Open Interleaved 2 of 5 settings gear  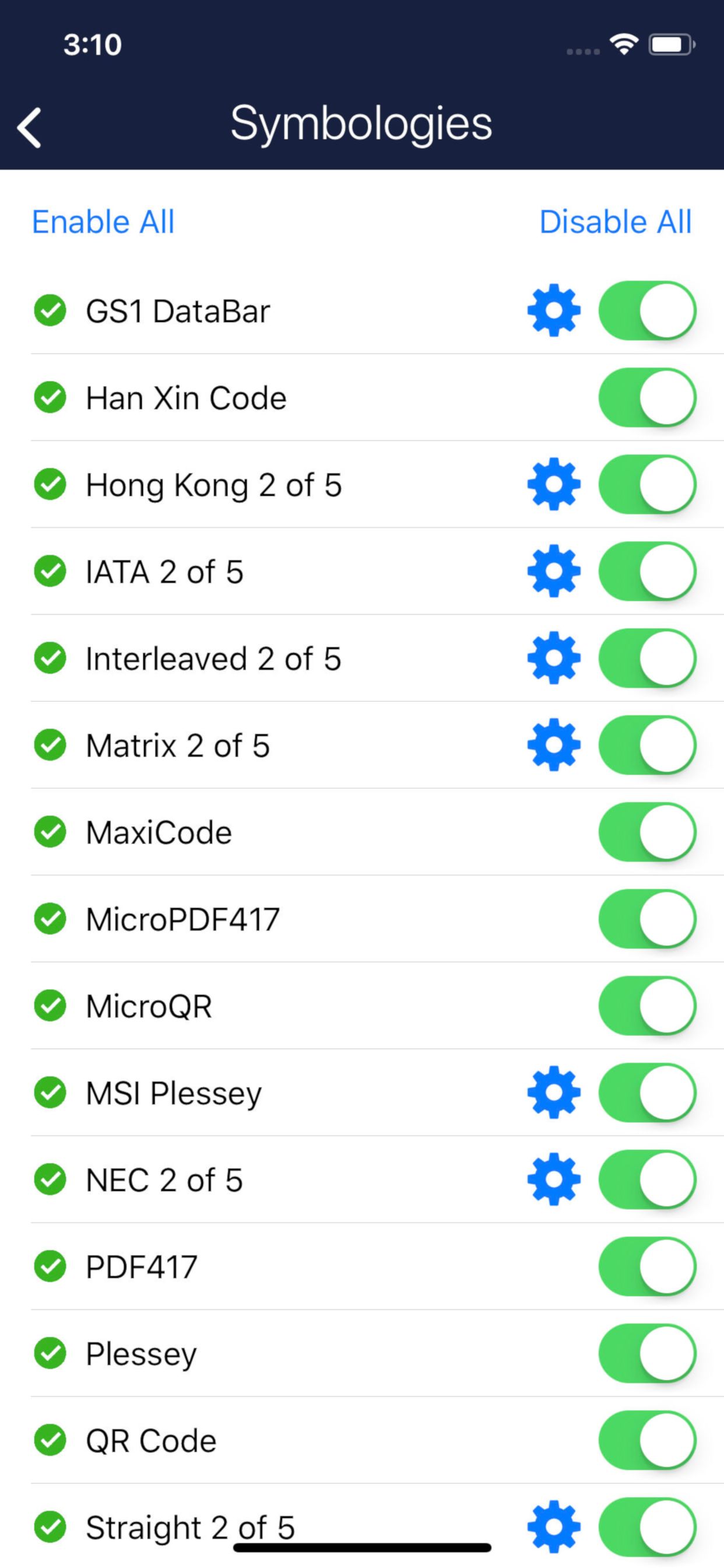[x=554, y=659]
